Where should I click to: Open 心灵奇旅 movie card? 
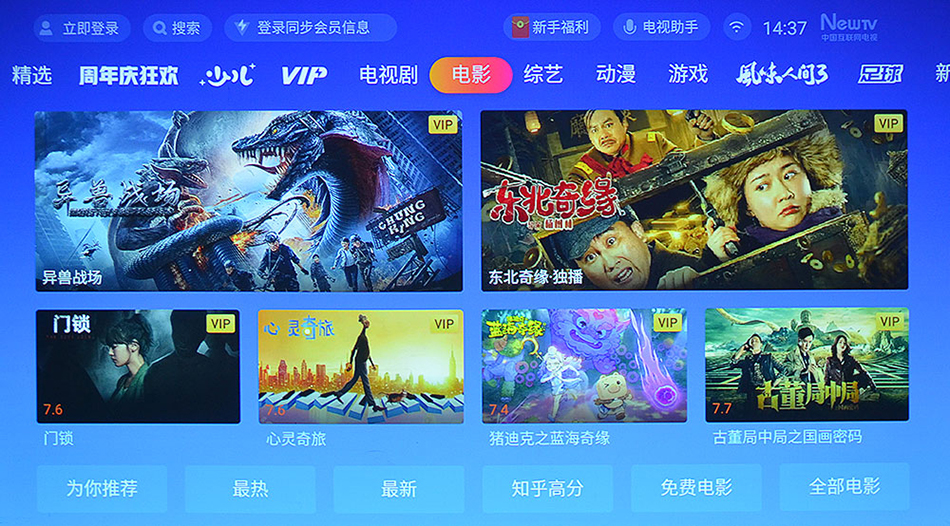pyautogui.click(x=360, y=366)
